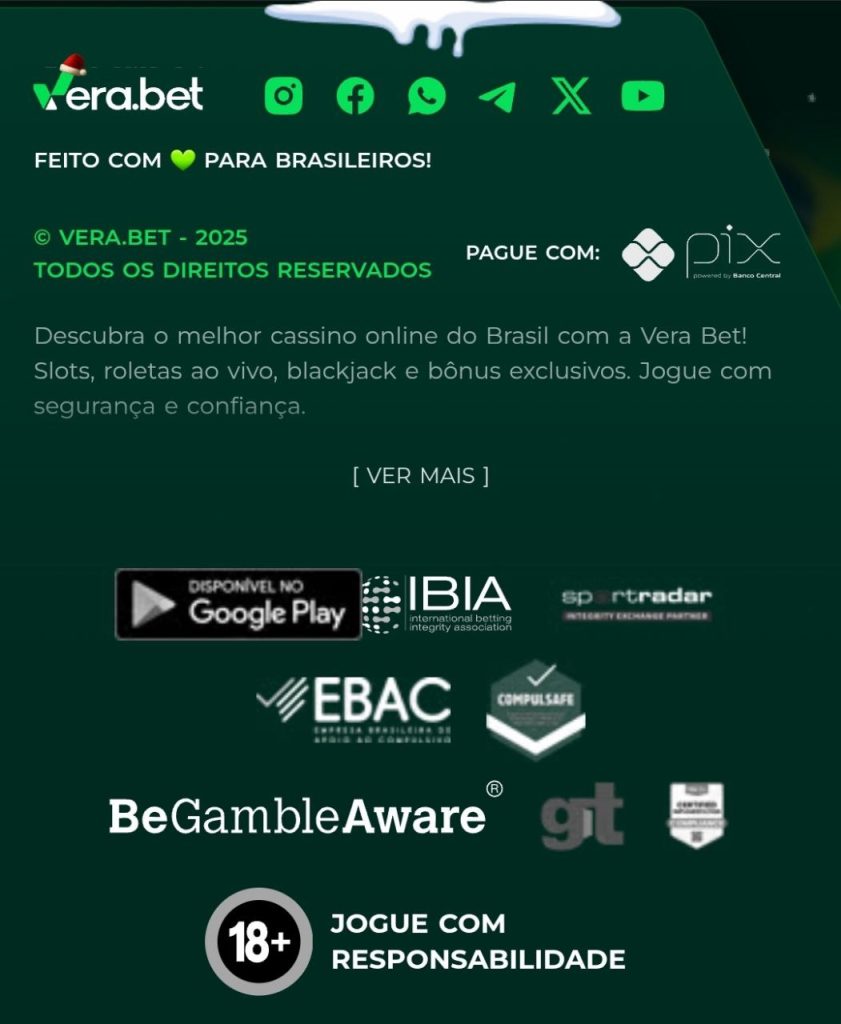841x1024 pixels.
Task: Open the X (Twitter) social icon
Action: 570,97
